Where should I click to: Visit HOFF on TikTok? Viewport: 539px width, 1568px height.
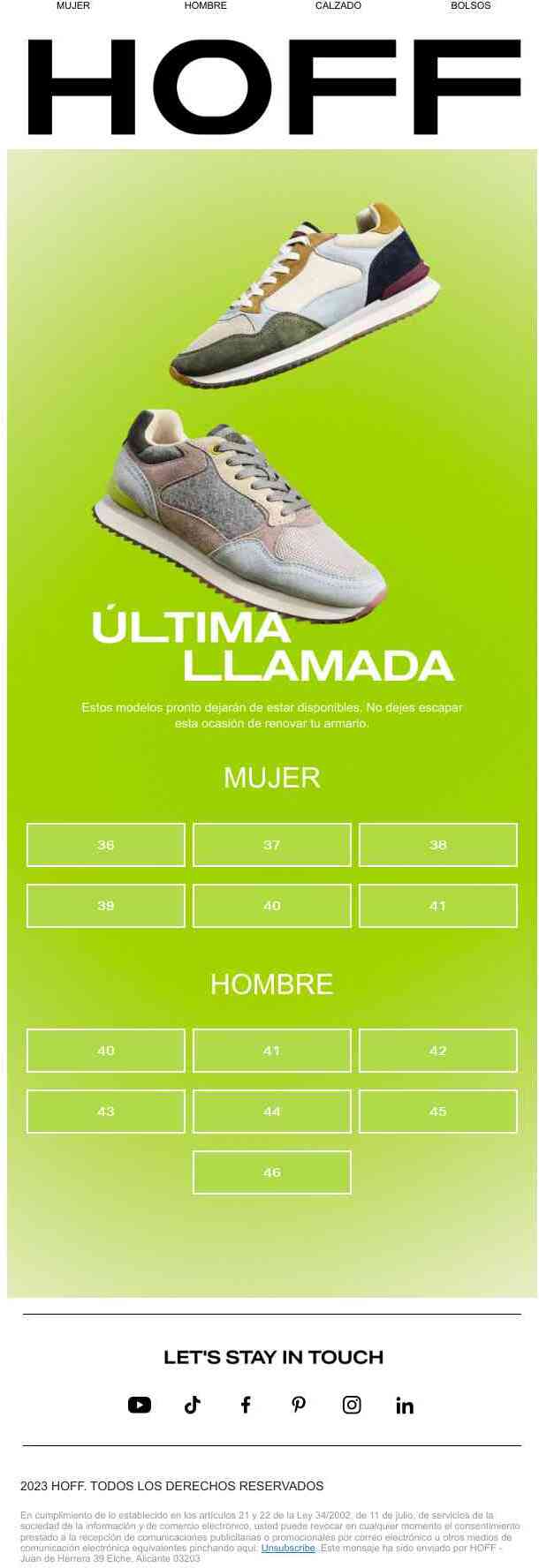[x=193, y=1405]
